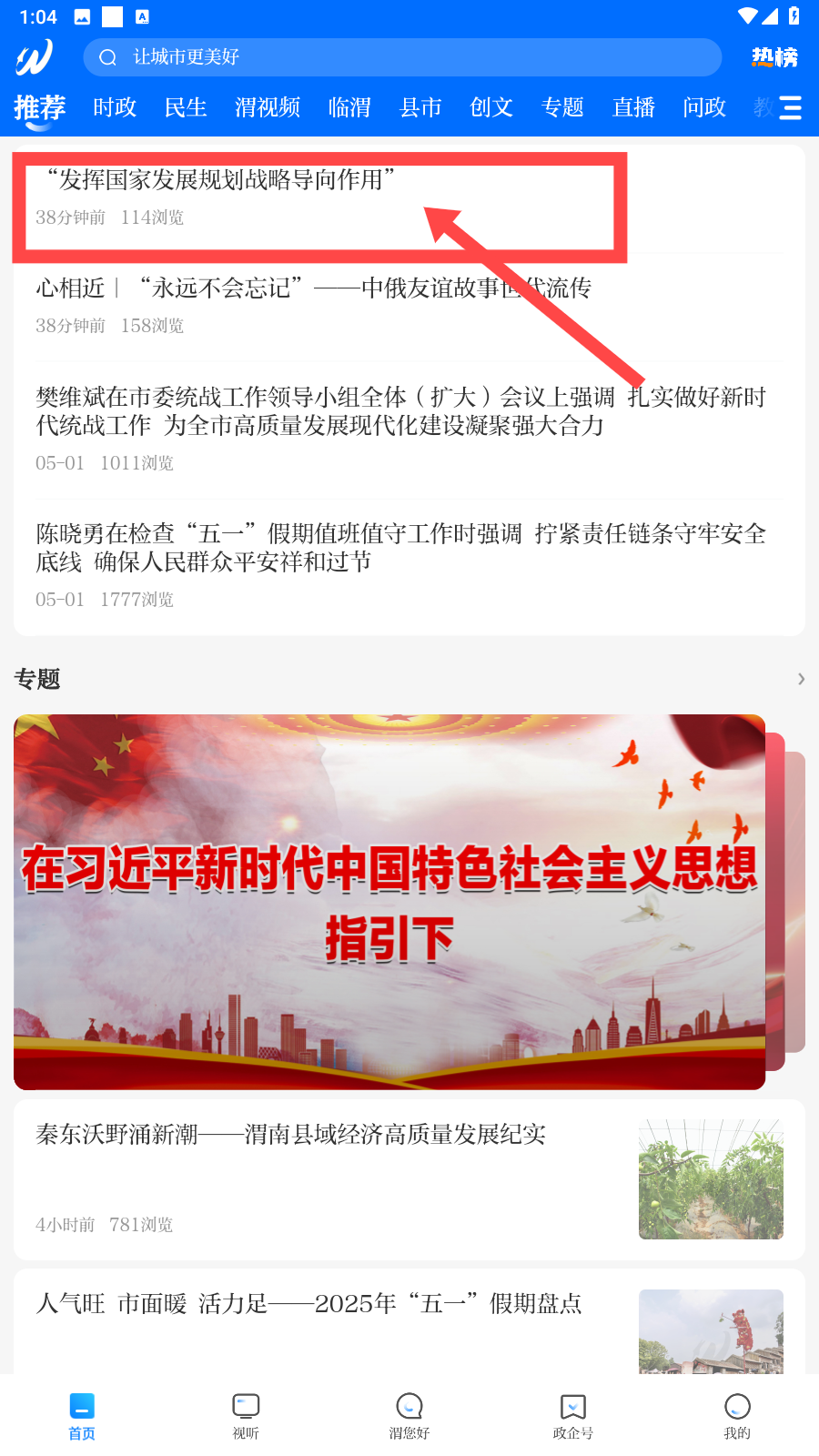Open the search box 让城市更美好

coord(400,57)
